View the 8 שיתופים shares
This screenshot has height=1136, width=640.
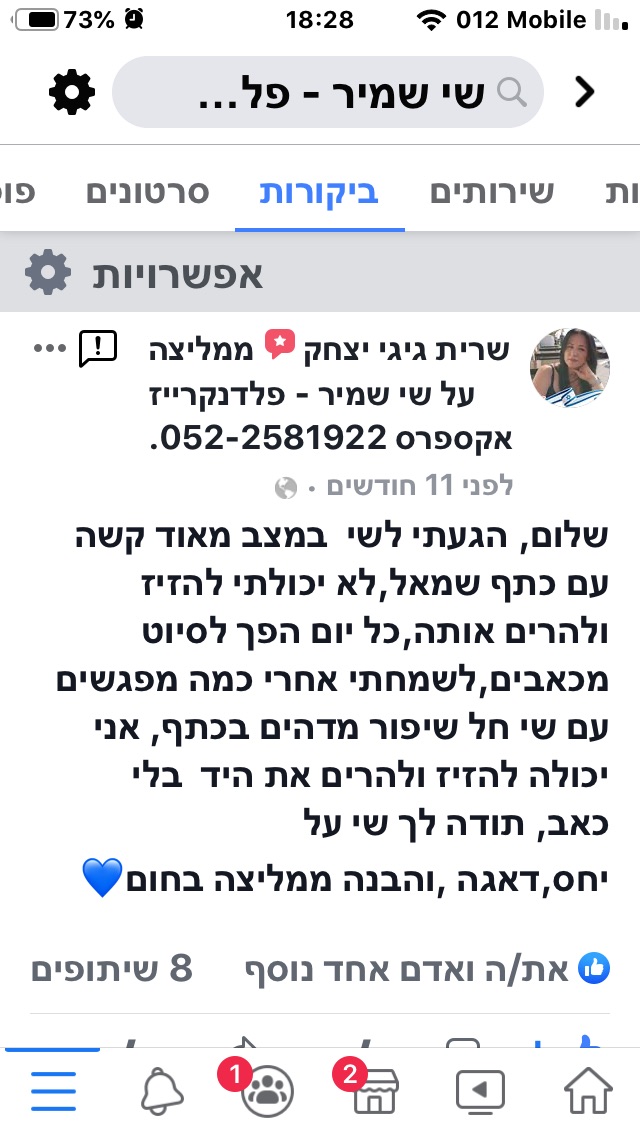tap(112, 967)
